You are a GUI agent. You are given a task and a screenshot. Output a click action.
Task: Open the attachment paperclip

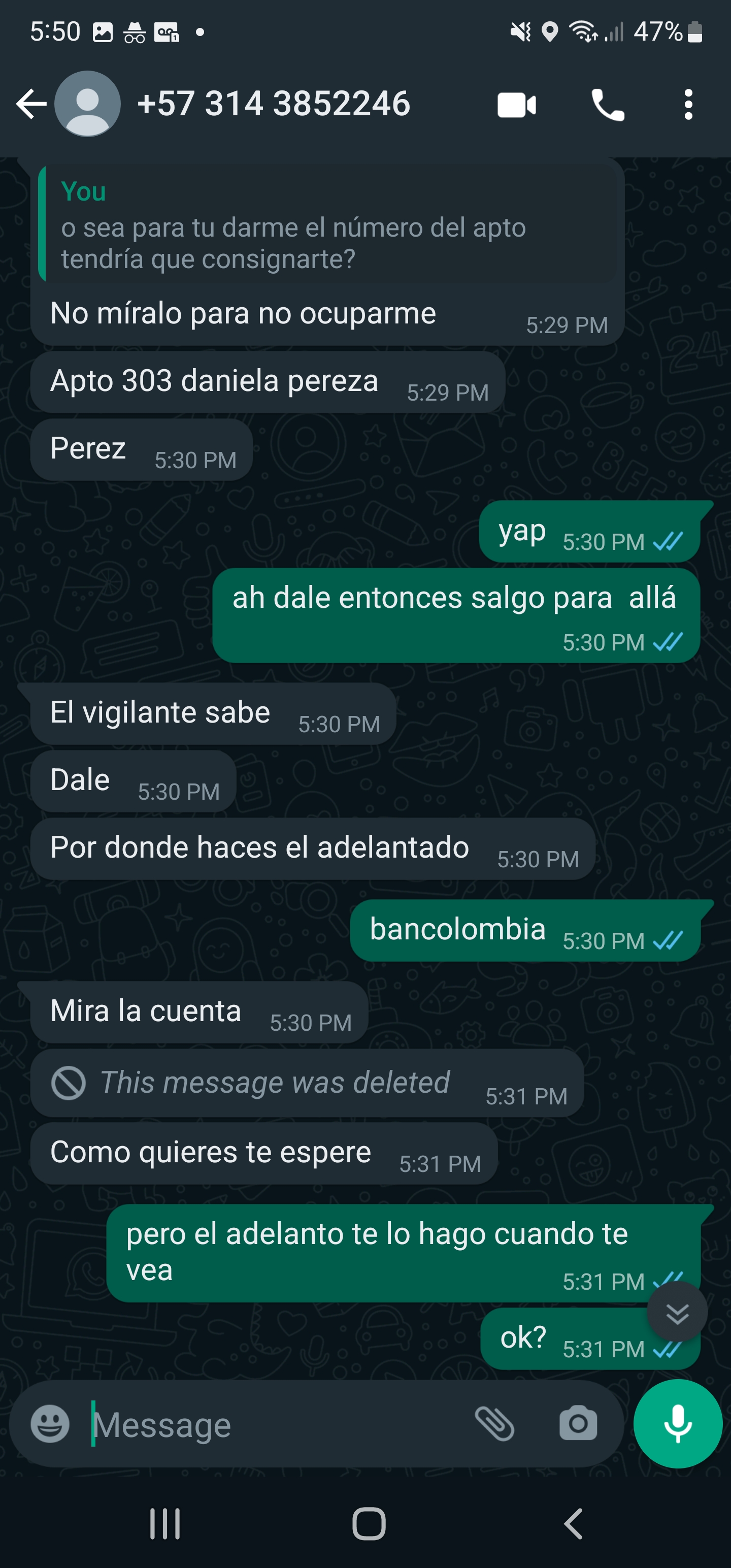coord(494,1424)
